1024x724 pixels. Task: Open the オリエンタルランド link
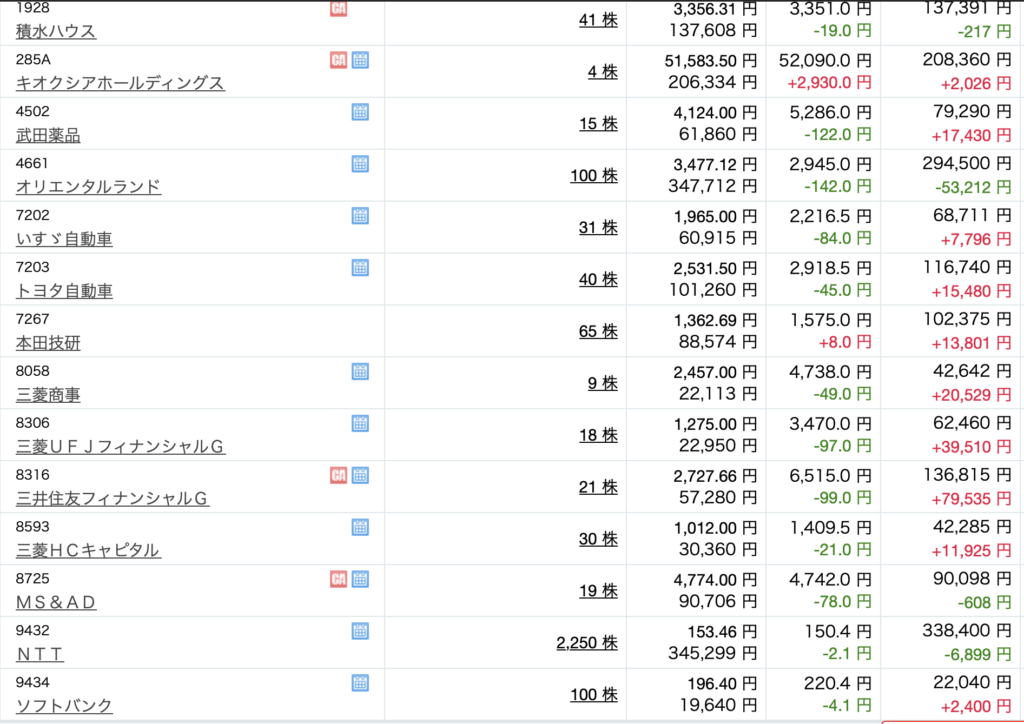(x=88, y=187)
